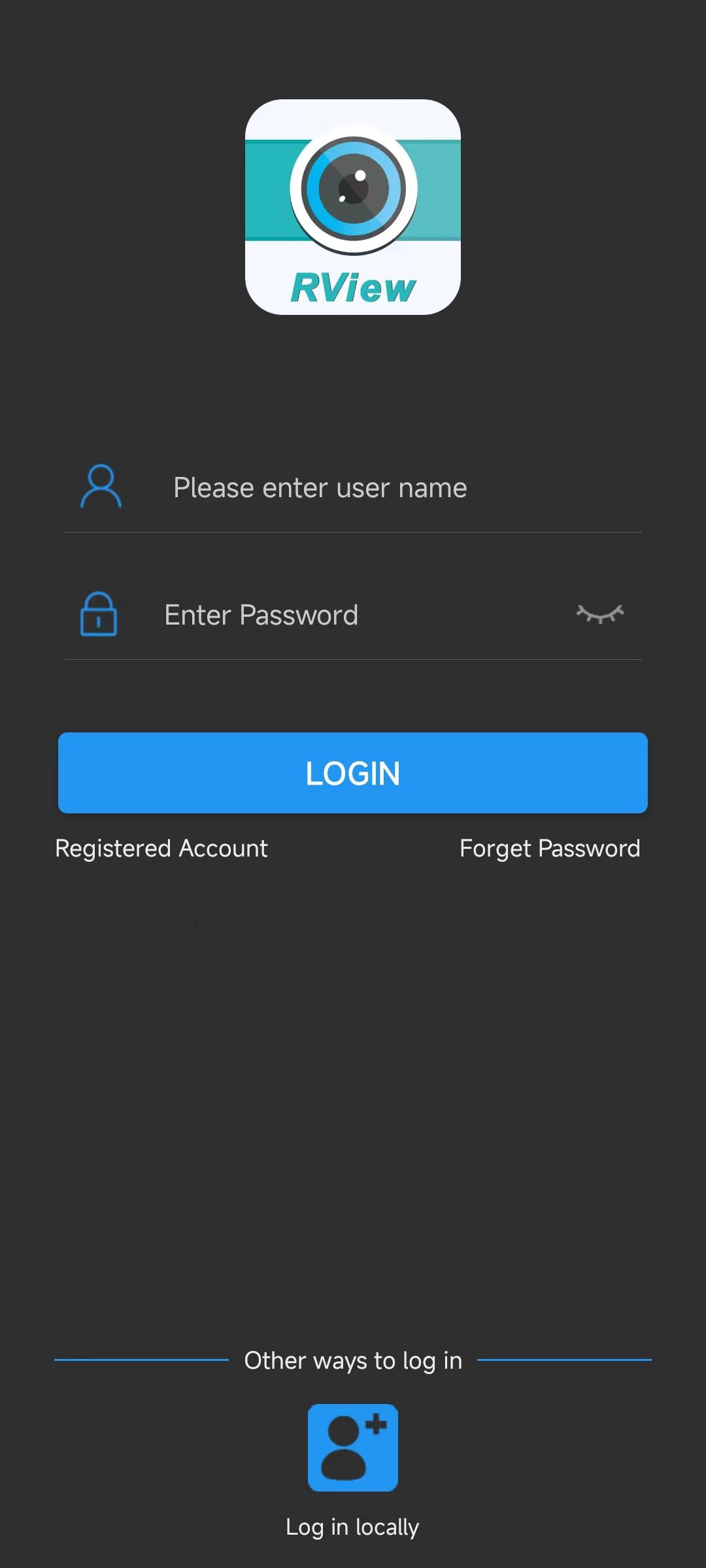Click Other ways to log in text
706x1568 pixels.
pos(353,1360)
